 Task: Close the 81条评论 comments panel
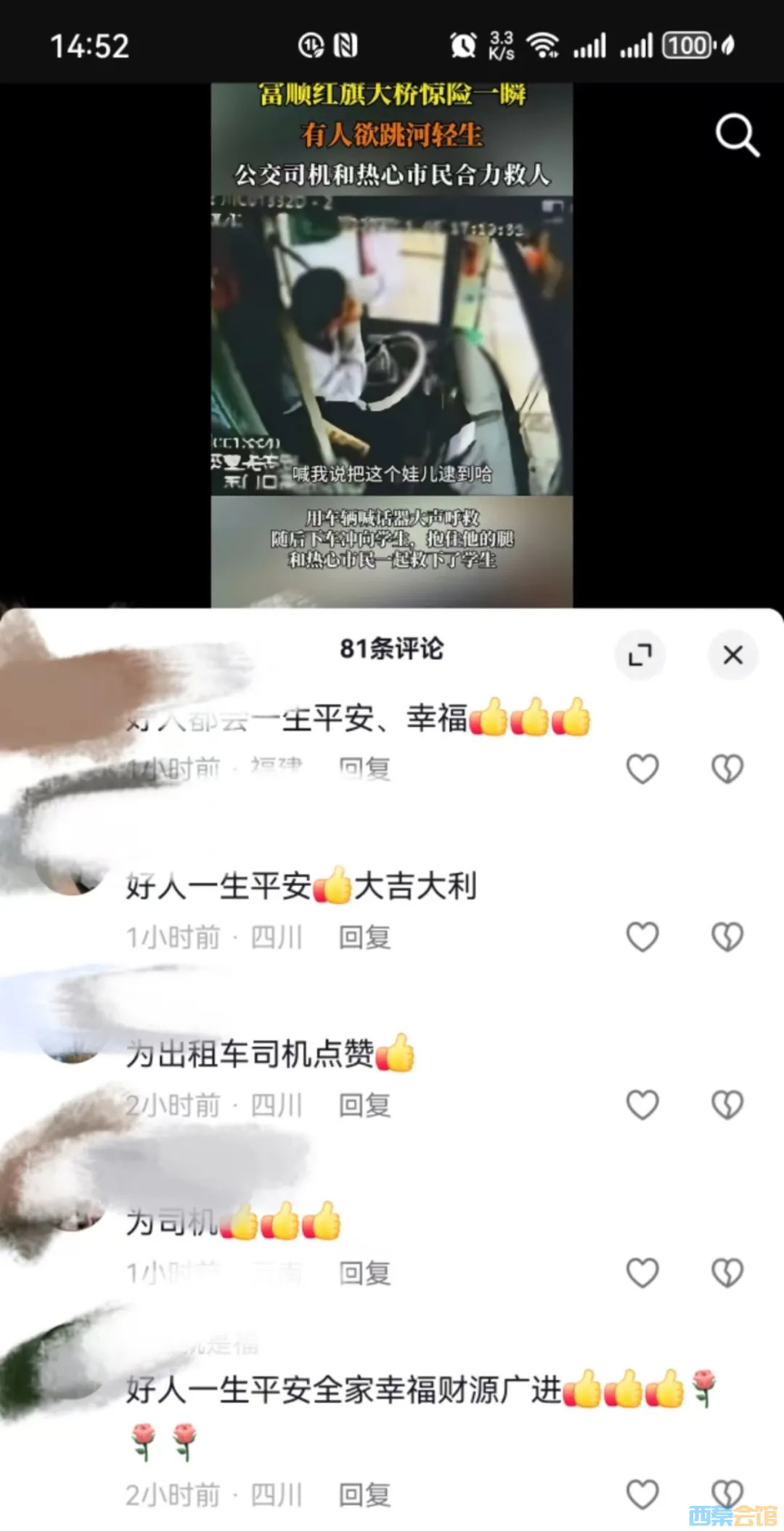coord(732,655)
